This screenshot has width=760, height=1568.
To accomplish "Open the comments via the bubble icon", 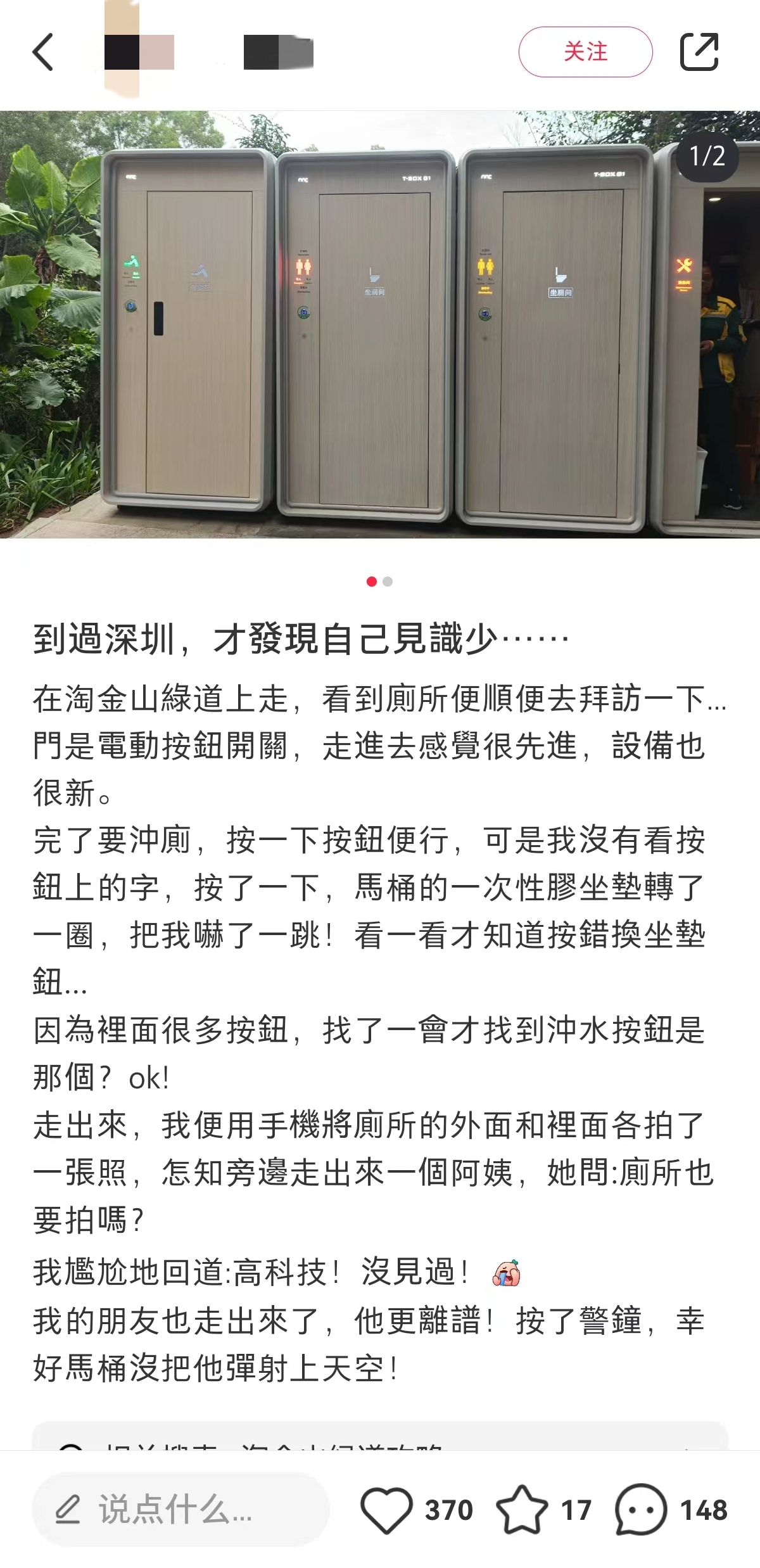I will pos(641,1510).
